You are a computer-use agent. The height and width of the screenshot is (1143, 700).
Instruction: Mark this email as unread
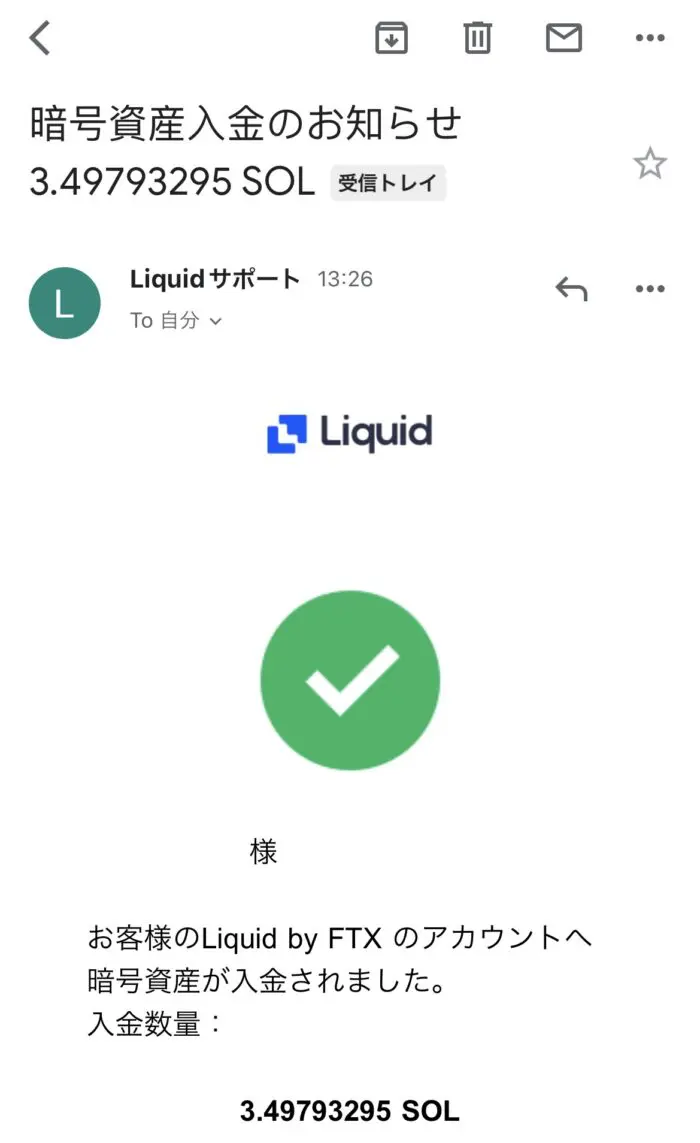pyautogui.click(x=563, y=39)
